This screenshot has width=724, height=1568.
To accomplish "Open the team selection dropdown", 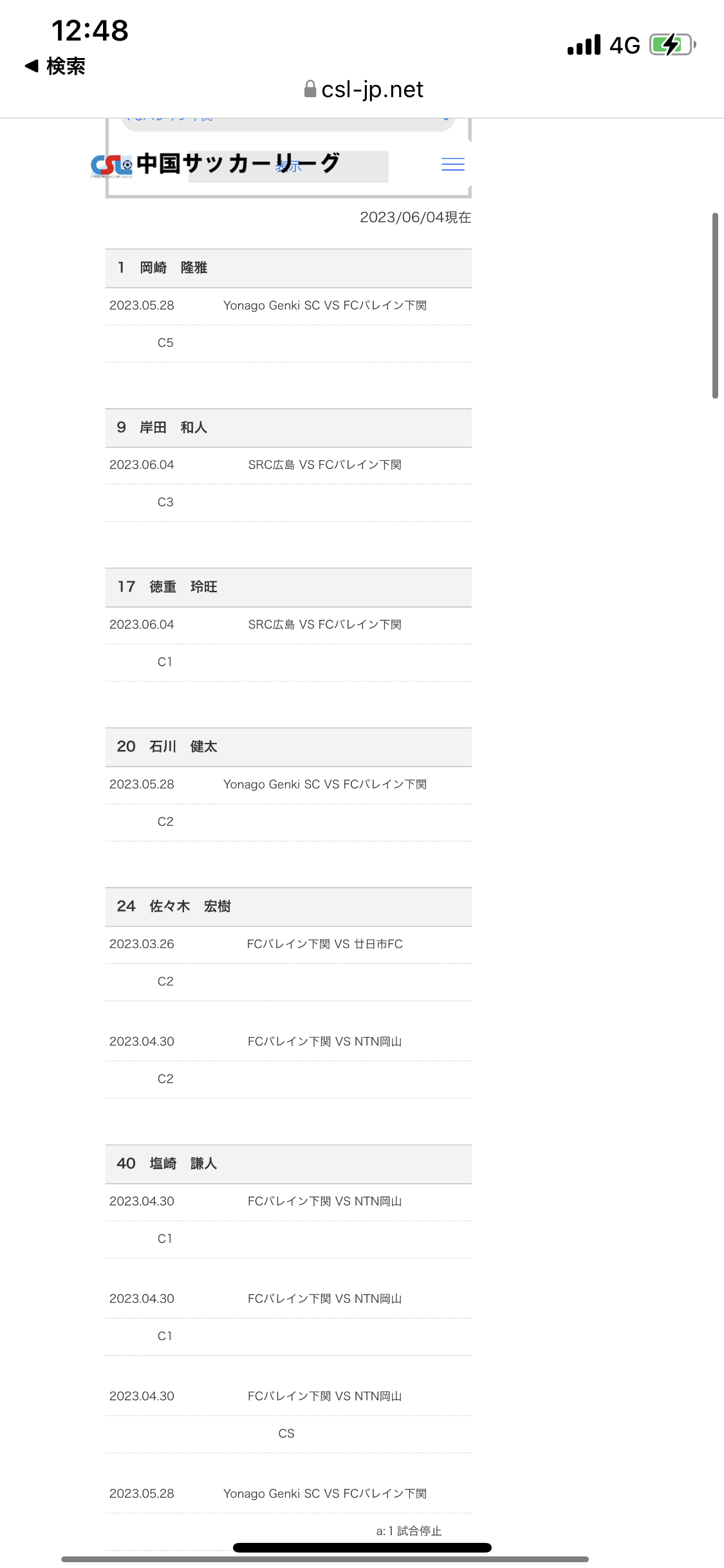I will (288, 124).
